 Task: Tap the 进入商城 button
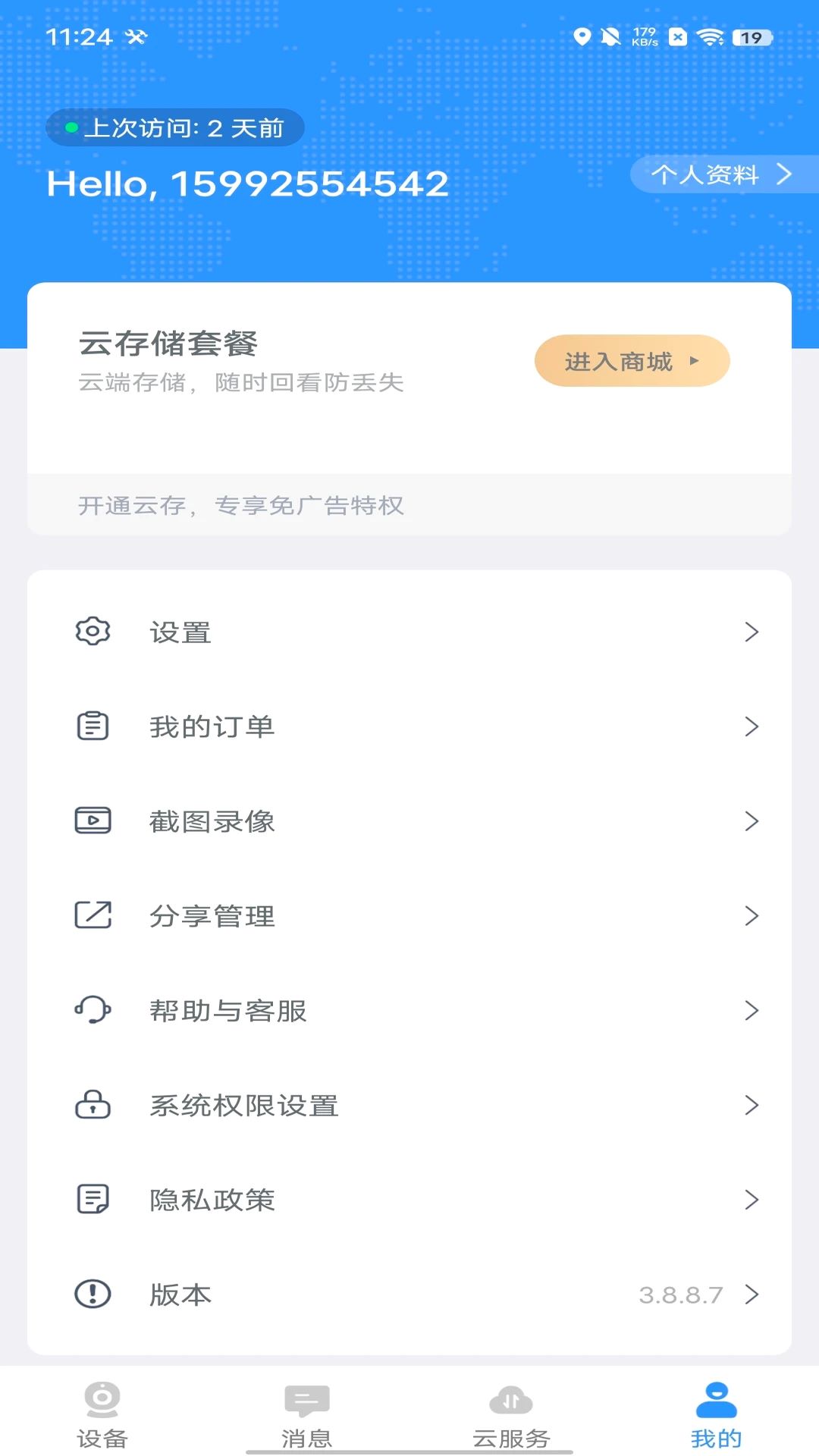click(632, 361)
